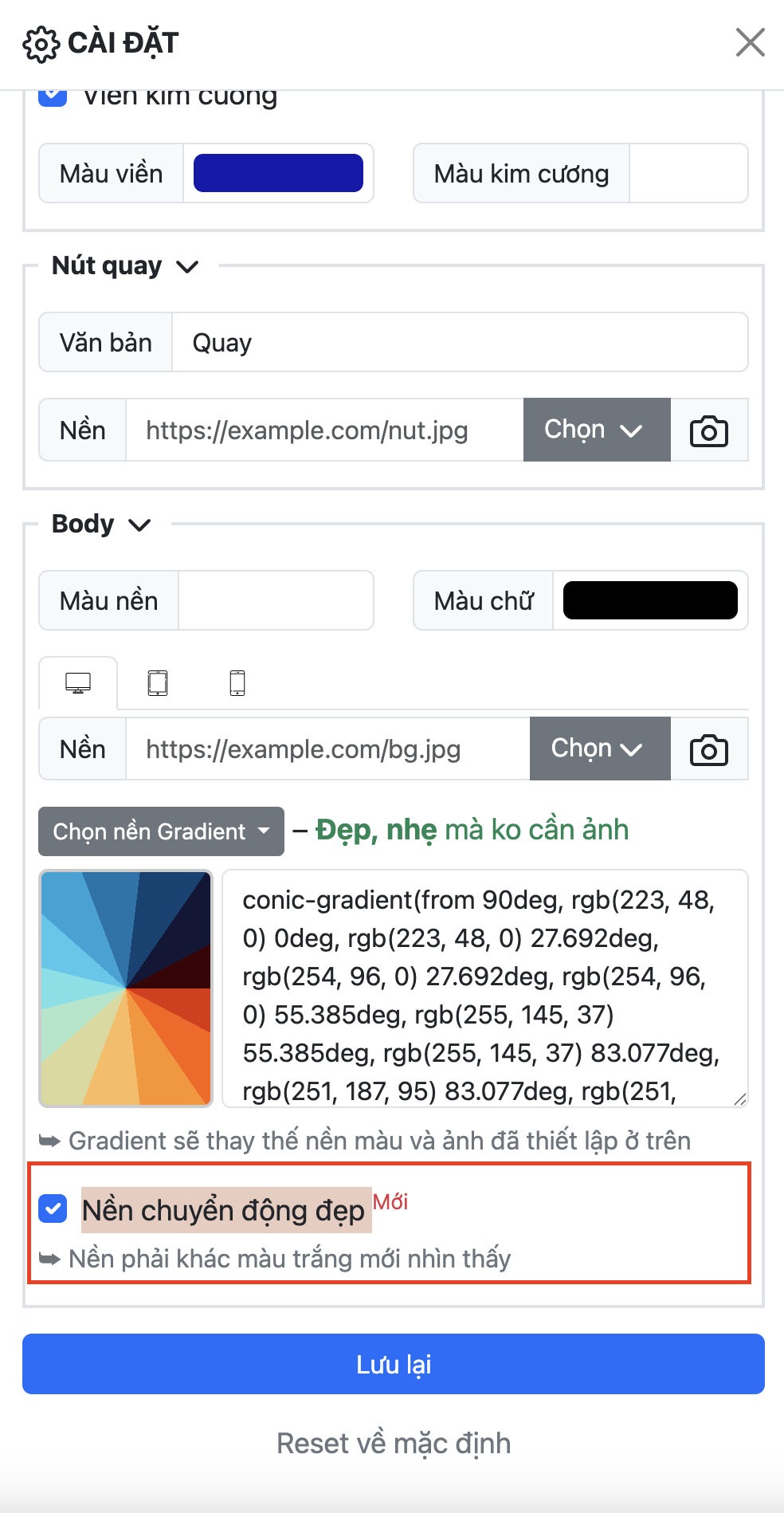Screen dimensions: 784x1513
Task: Uncheck Nền chuyển động đẹp checkbox
Action: tap(53, 1208)
